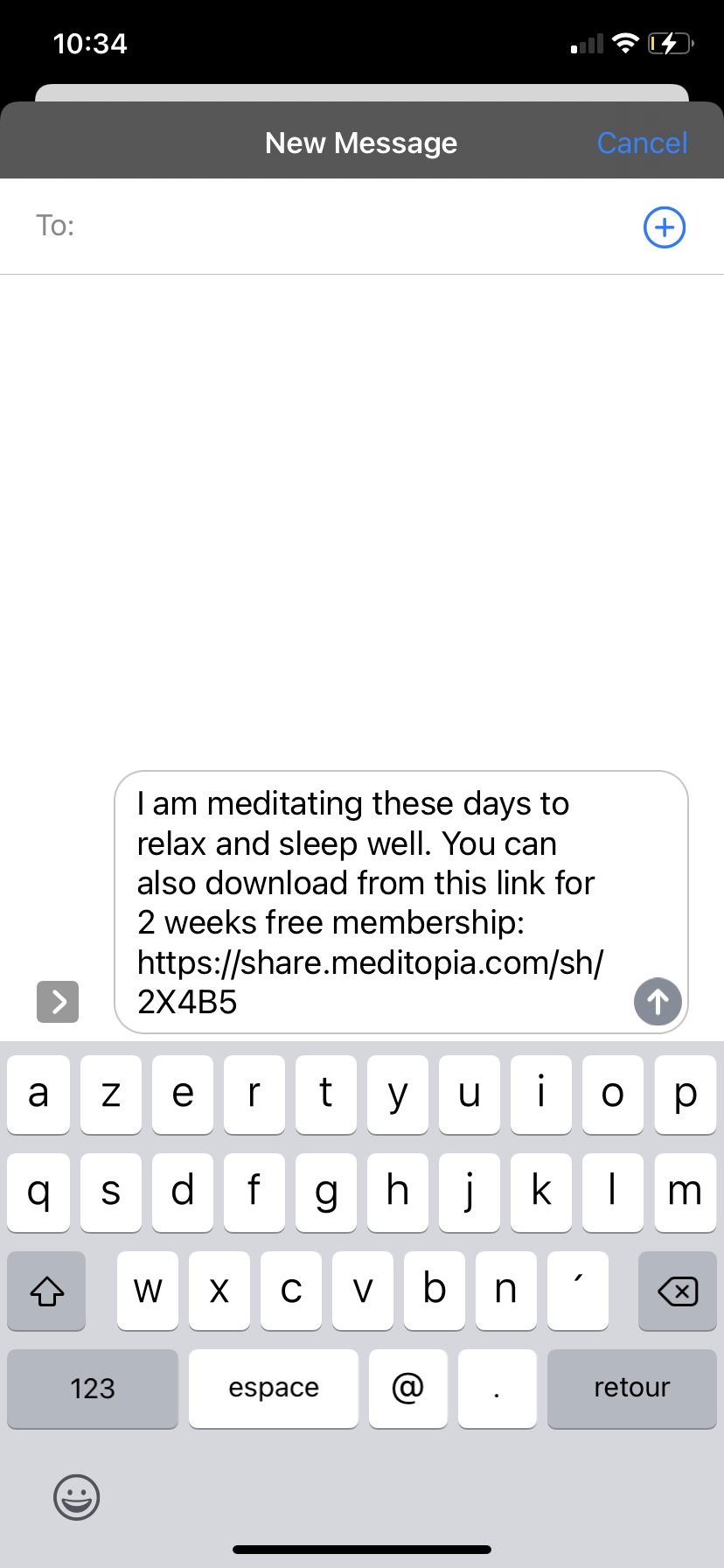Tap the battery charging indicator

pyautogui.click(x=669, y=43)
